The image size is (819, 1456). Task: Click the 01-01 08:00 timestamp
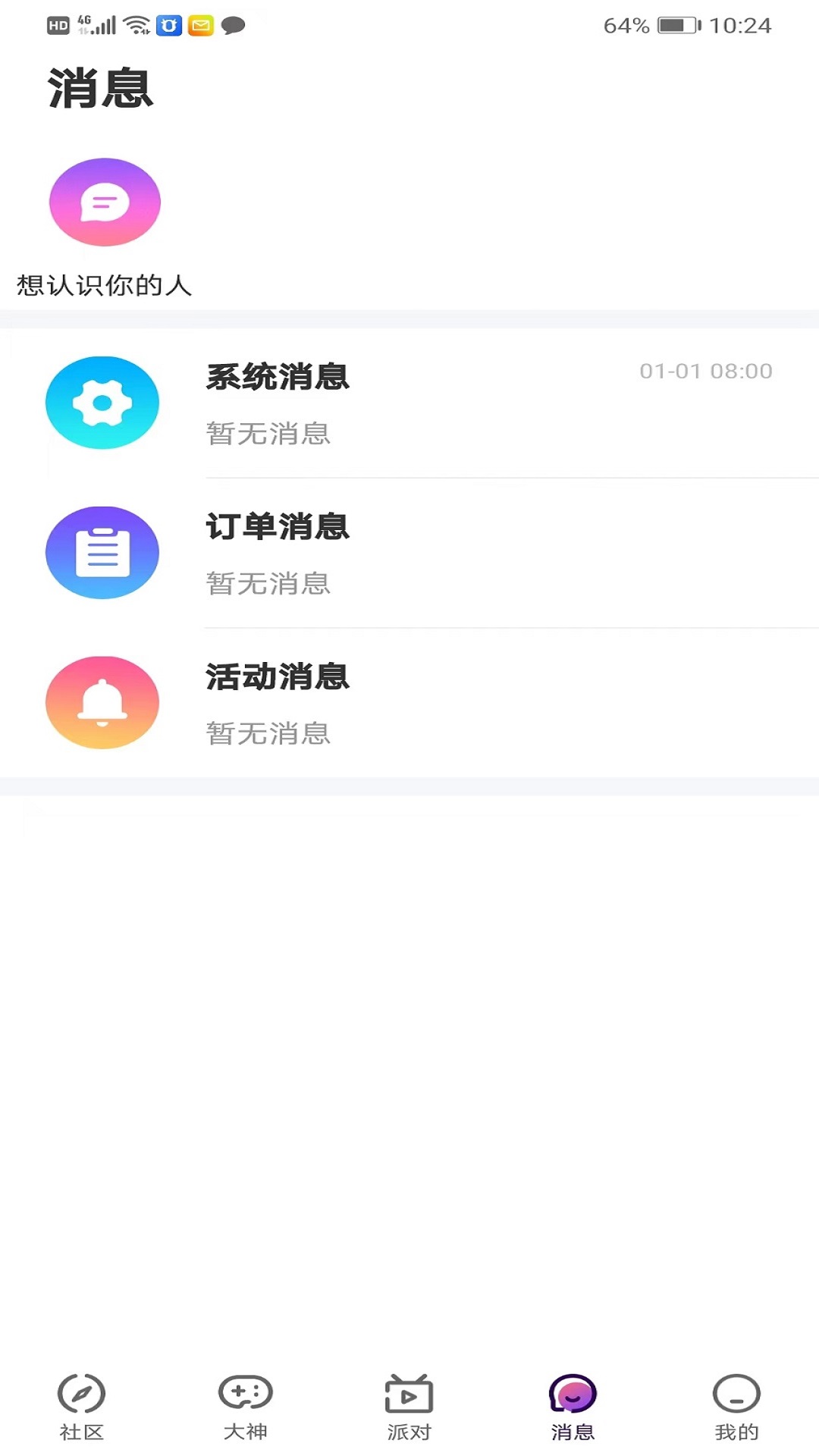coord(704,371)
